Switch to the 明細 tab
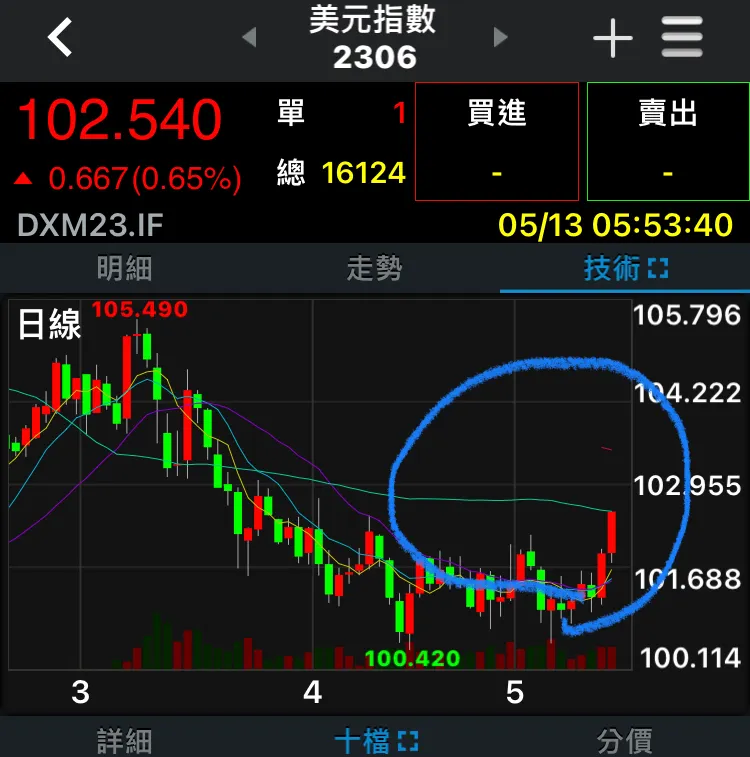750x757 pixels. coord(125,268)
